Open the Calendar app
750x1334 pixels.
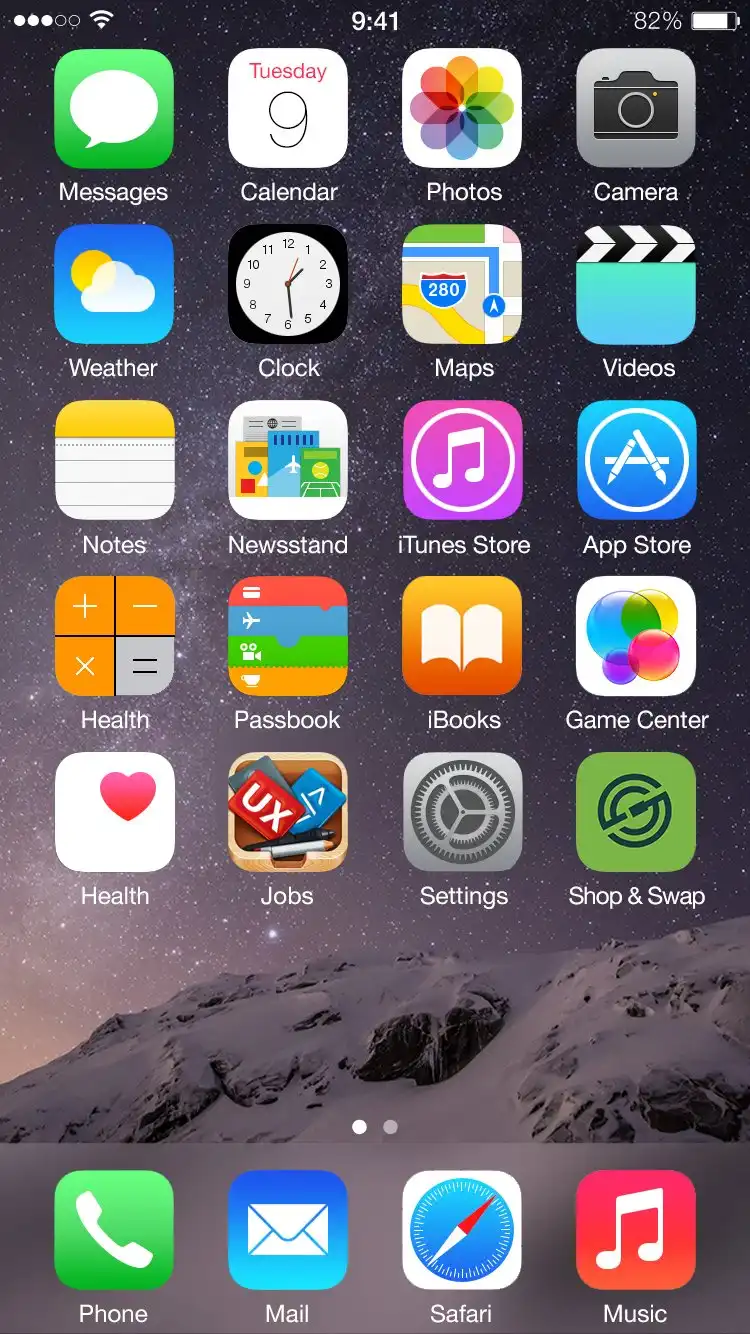[288, 108]
